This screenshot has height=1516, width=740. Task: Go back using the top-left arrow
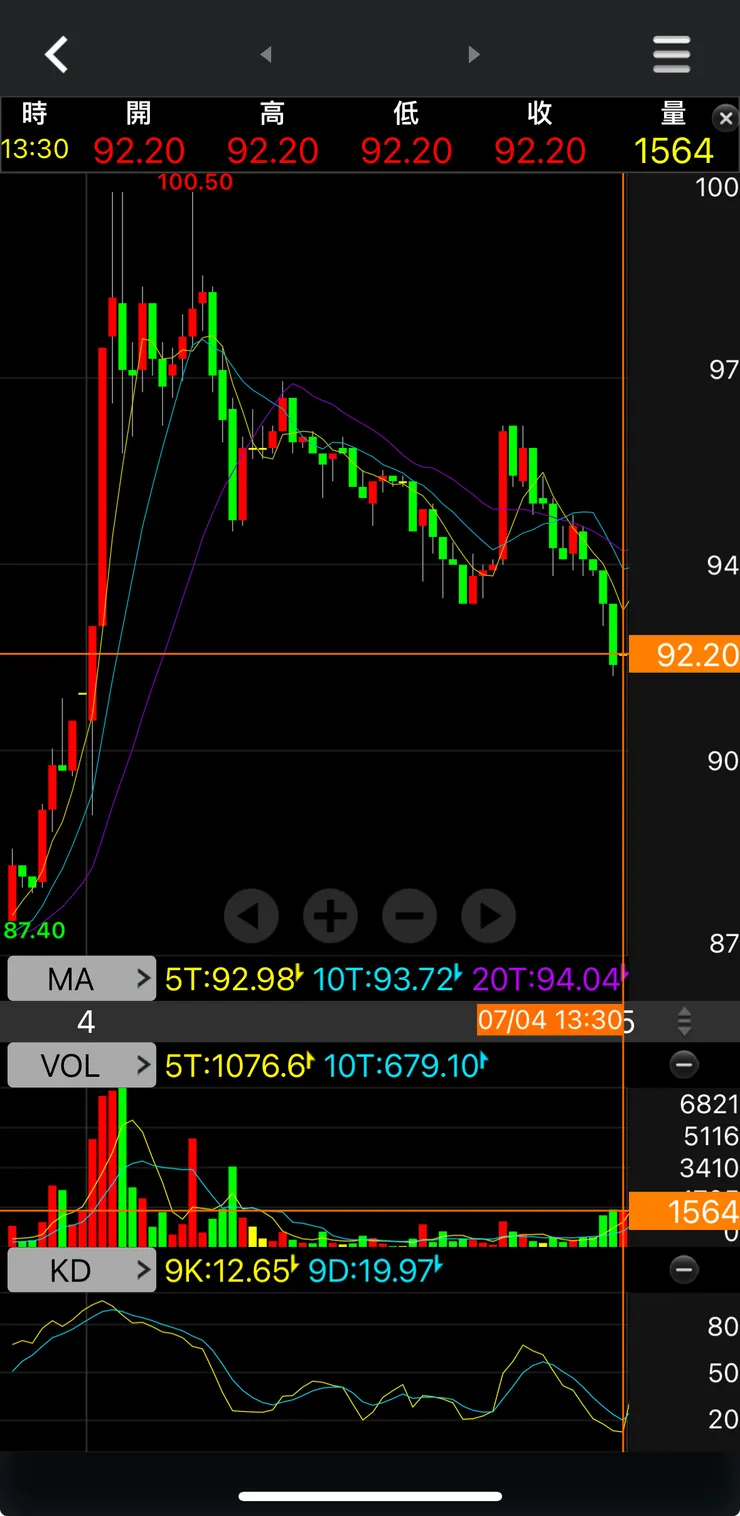coord(57,54)
